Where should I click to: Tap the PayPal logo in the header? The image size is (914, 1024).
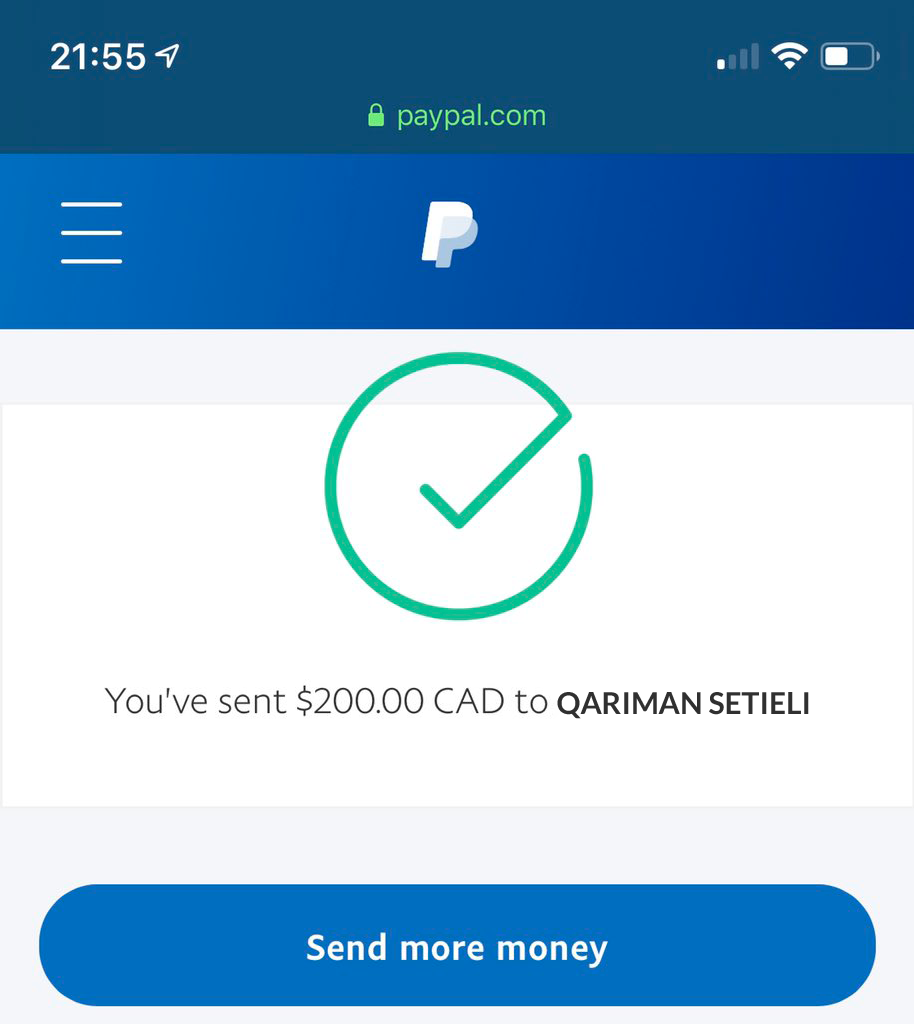tap(449, 234)
